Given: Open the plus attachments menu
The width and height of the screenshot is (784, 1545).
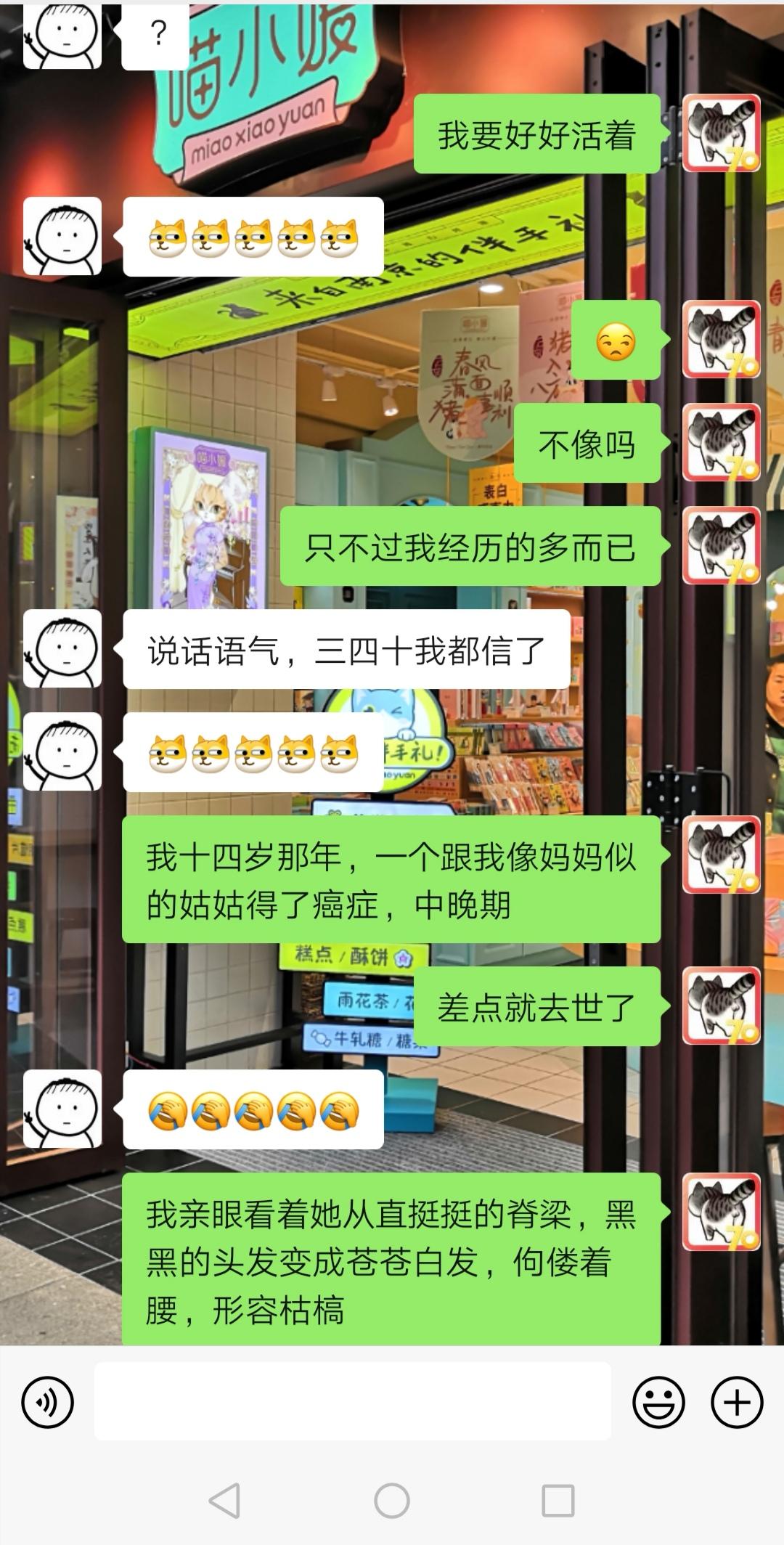Looking at the screenshot, I should click(x=737, y=1402).
